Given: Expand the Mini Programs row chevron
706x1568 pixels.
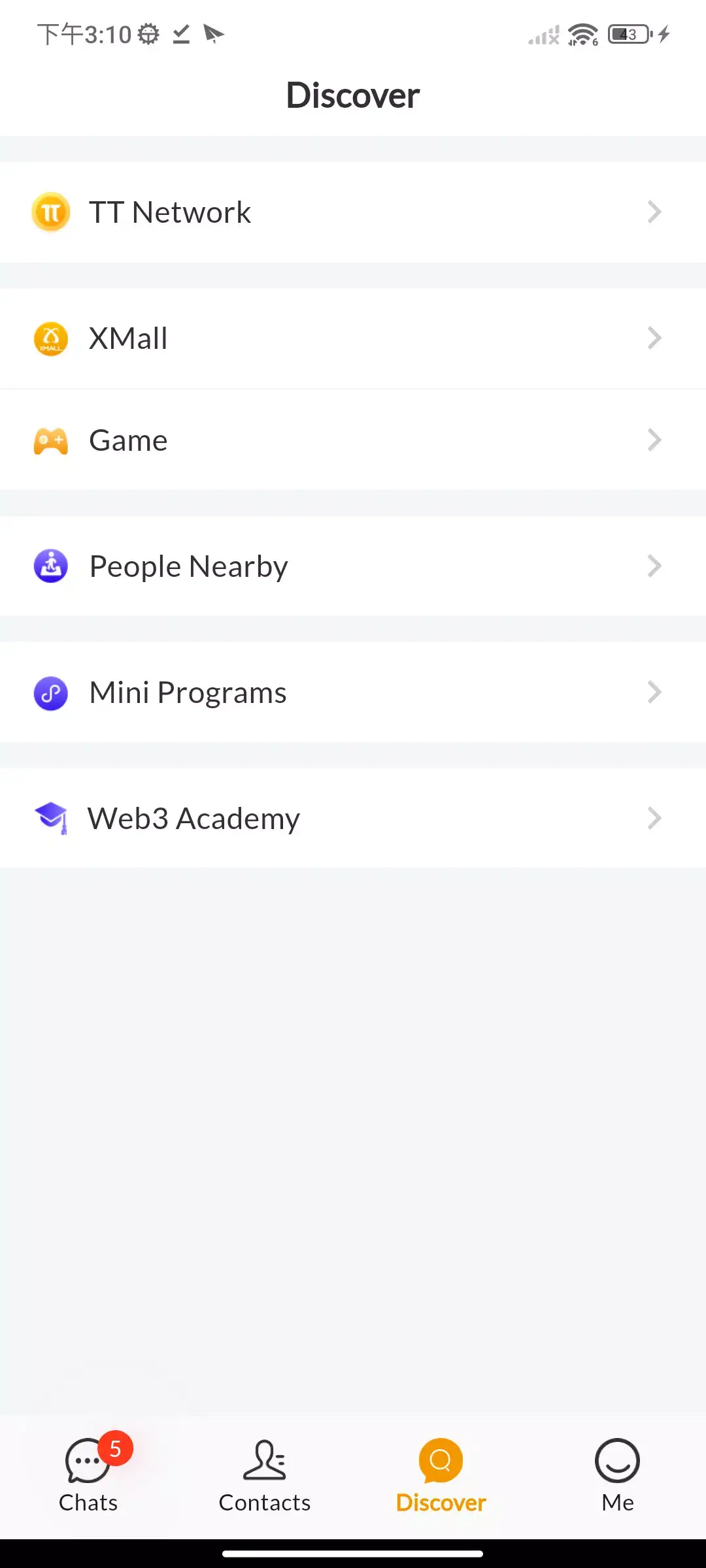Looking at the screenshot, I should point(654,693).
